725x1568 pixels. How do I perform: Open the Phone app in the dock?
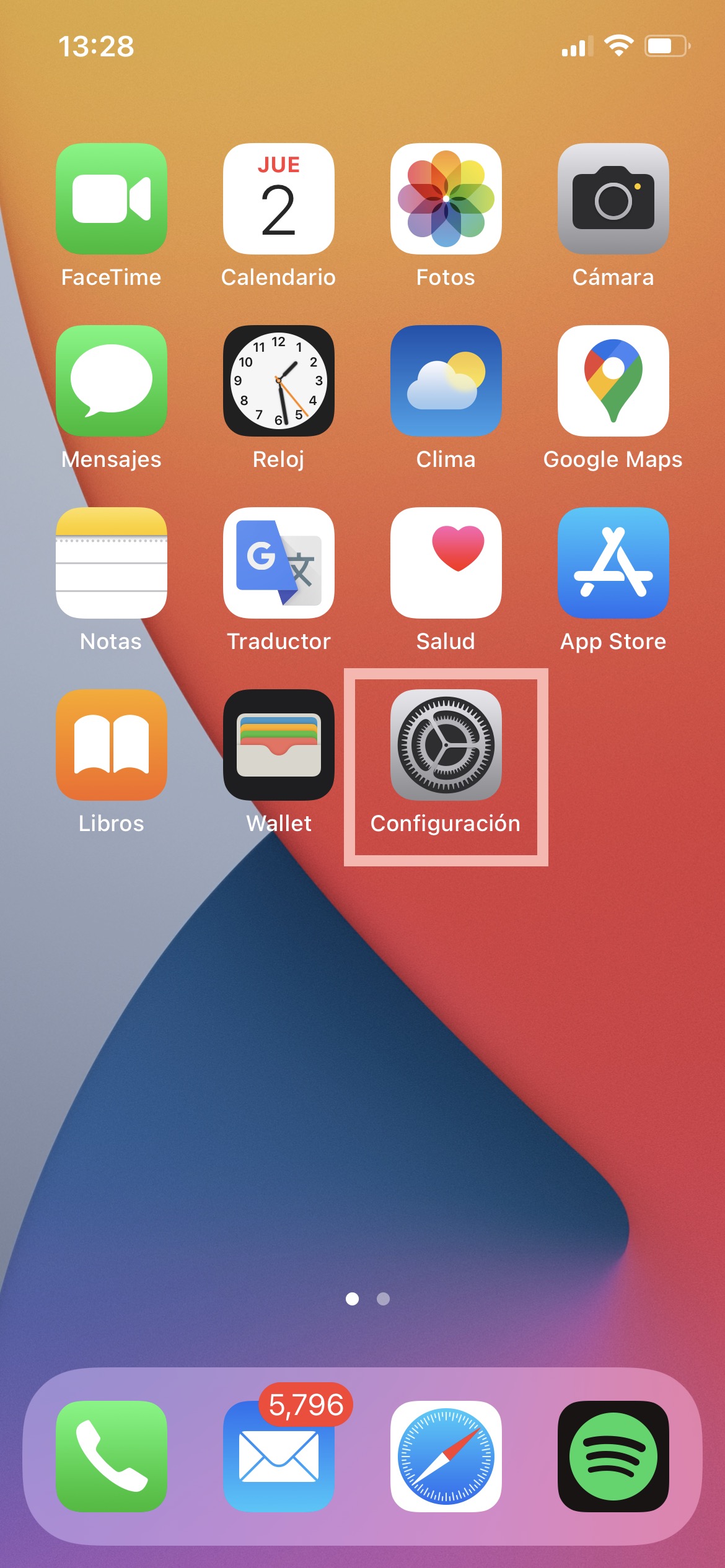pos(112,1456)
